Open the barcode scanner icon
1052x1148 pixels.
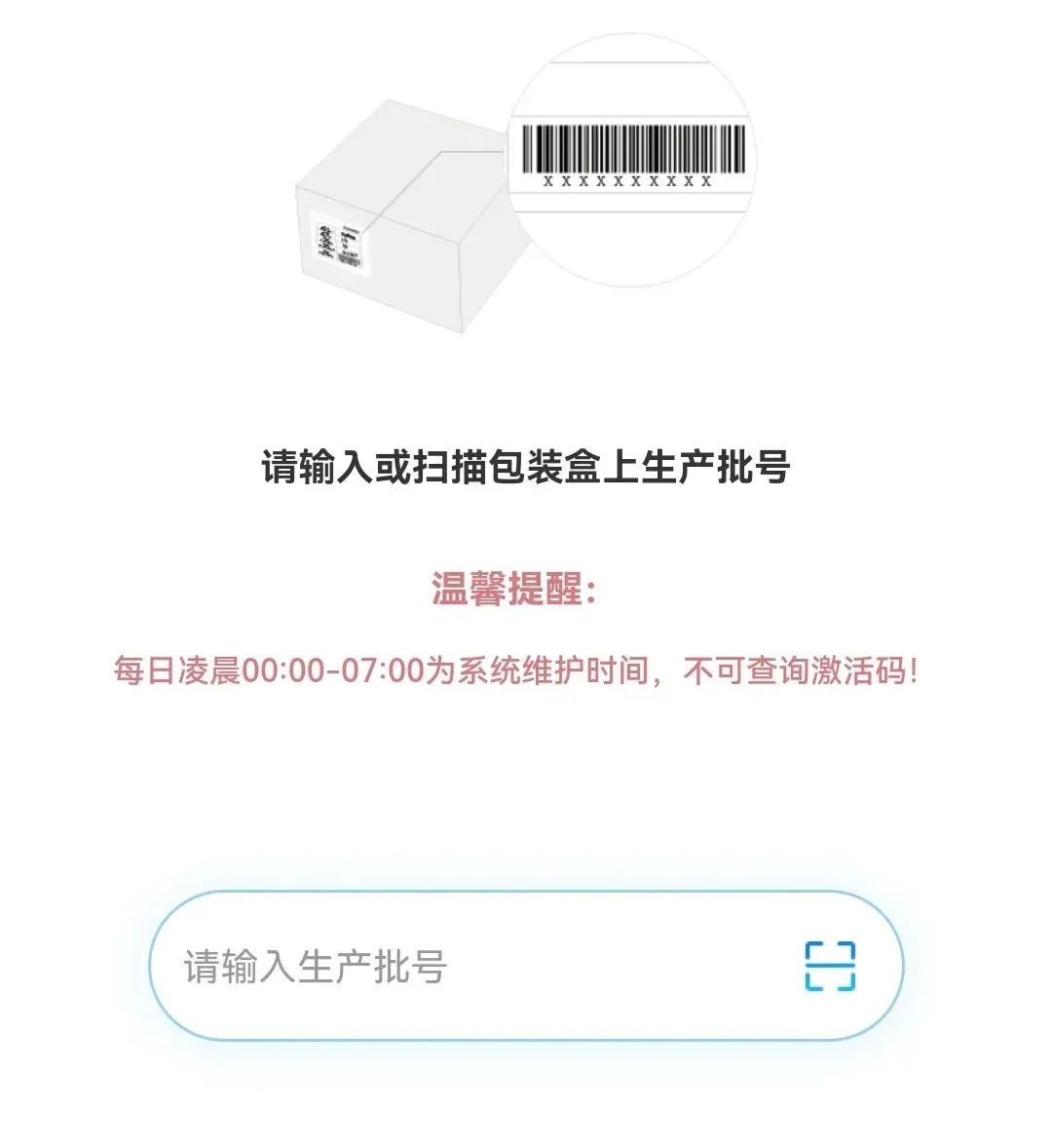point(830,966)
